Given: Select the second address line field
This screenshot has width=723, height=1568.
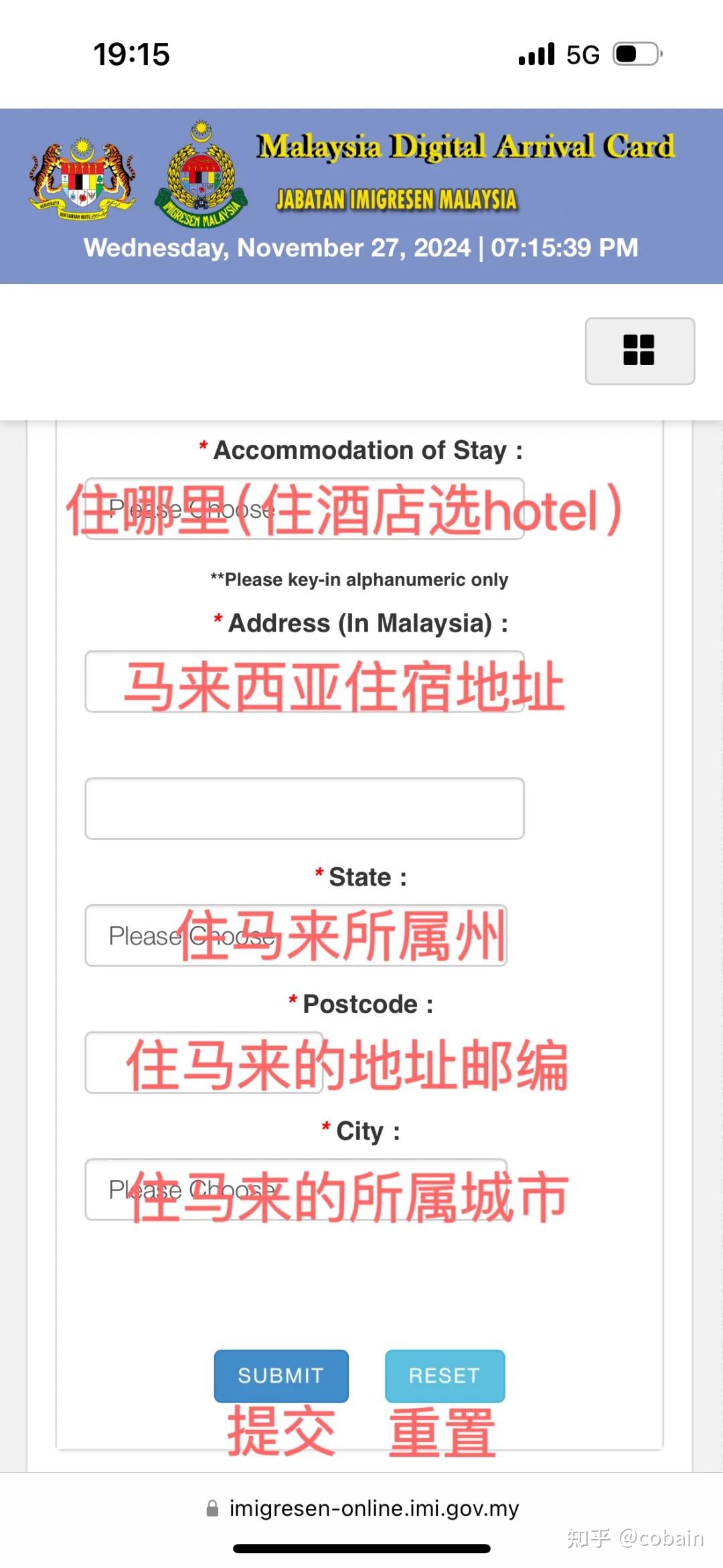Looking at the screenshot, I should (305, 808).
